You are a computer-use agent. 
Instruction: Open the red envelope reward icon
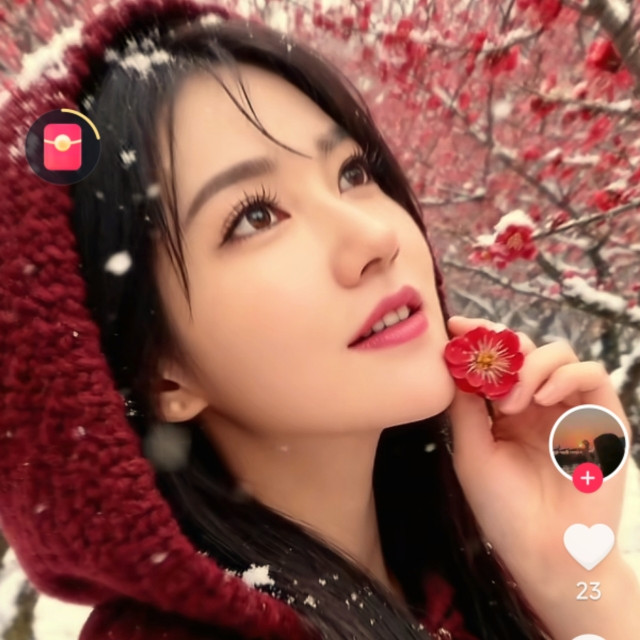pos(63,147)
